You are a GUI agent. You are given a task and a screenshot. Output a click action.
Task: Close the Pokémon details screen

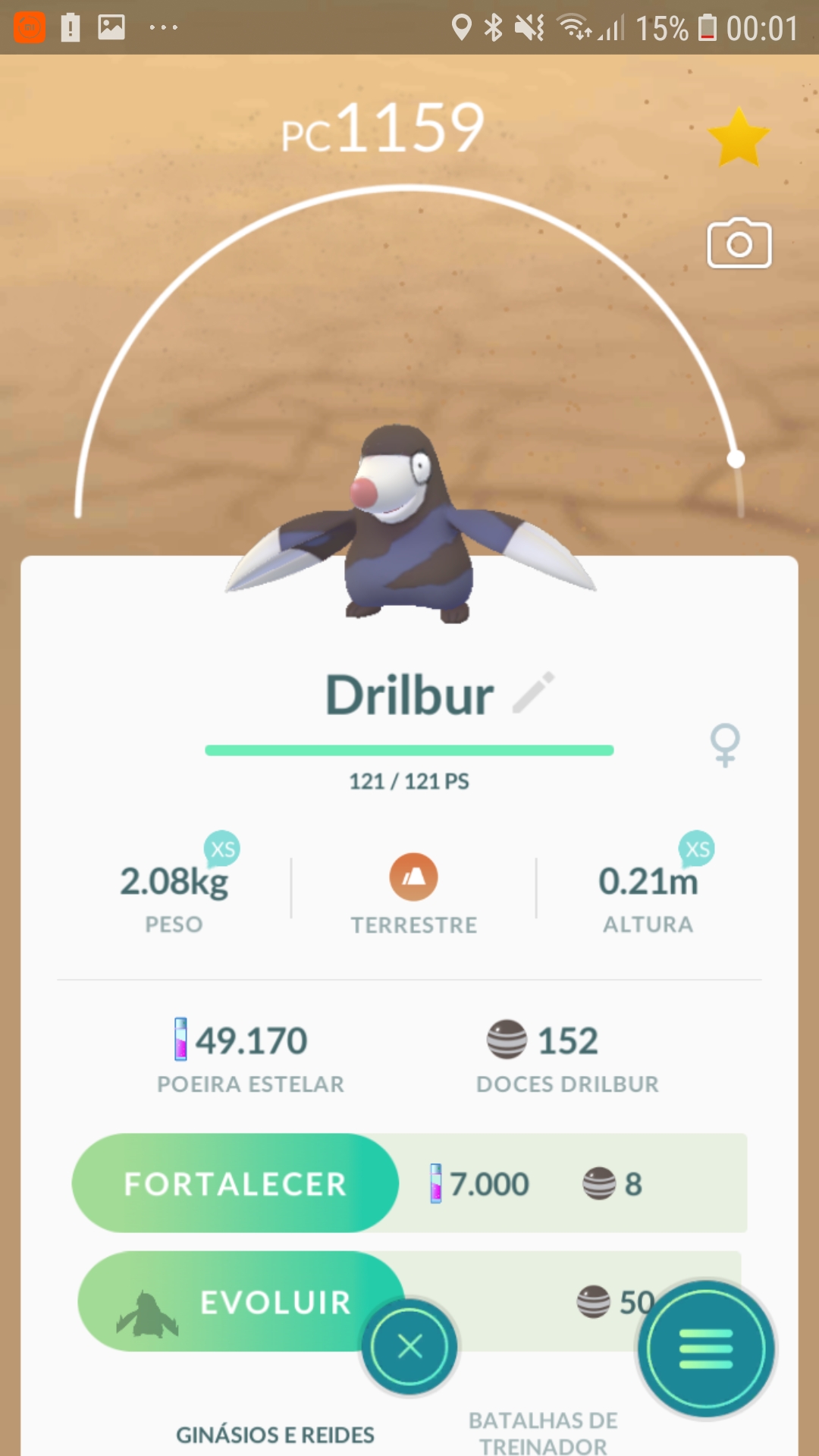coord(409,1347)
